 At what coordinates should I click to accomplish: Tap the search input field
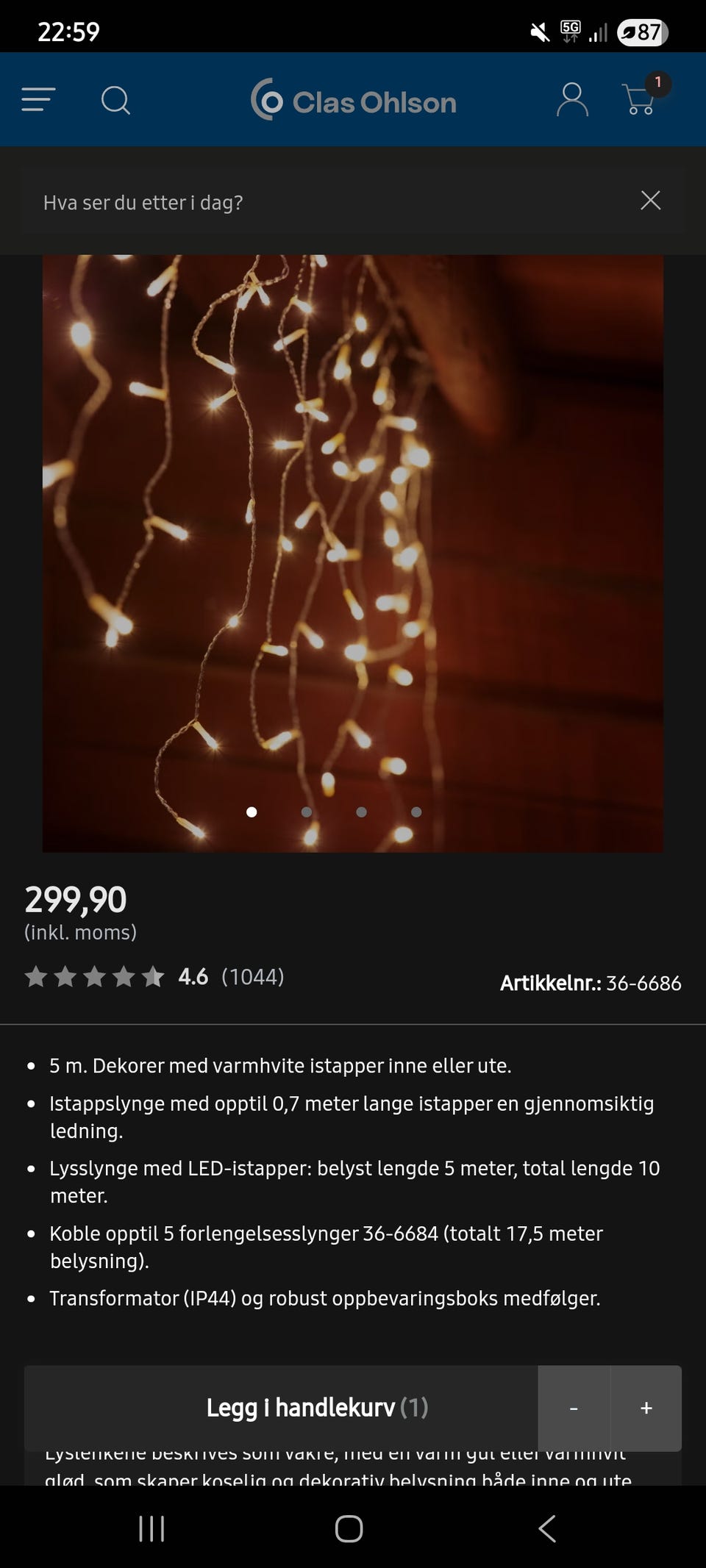tap(294, 202)
